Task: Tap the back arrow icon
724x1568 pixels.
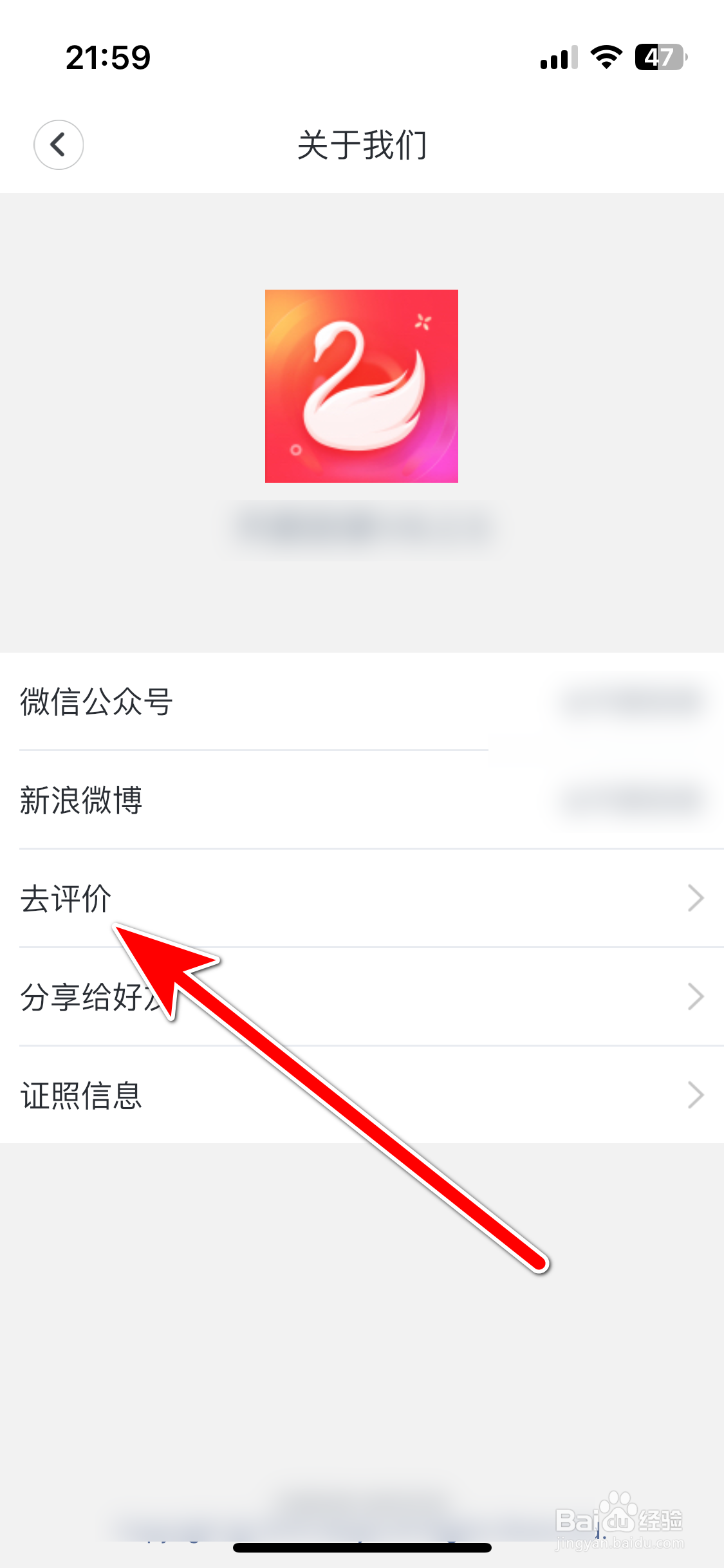Action: coord(59,145)
